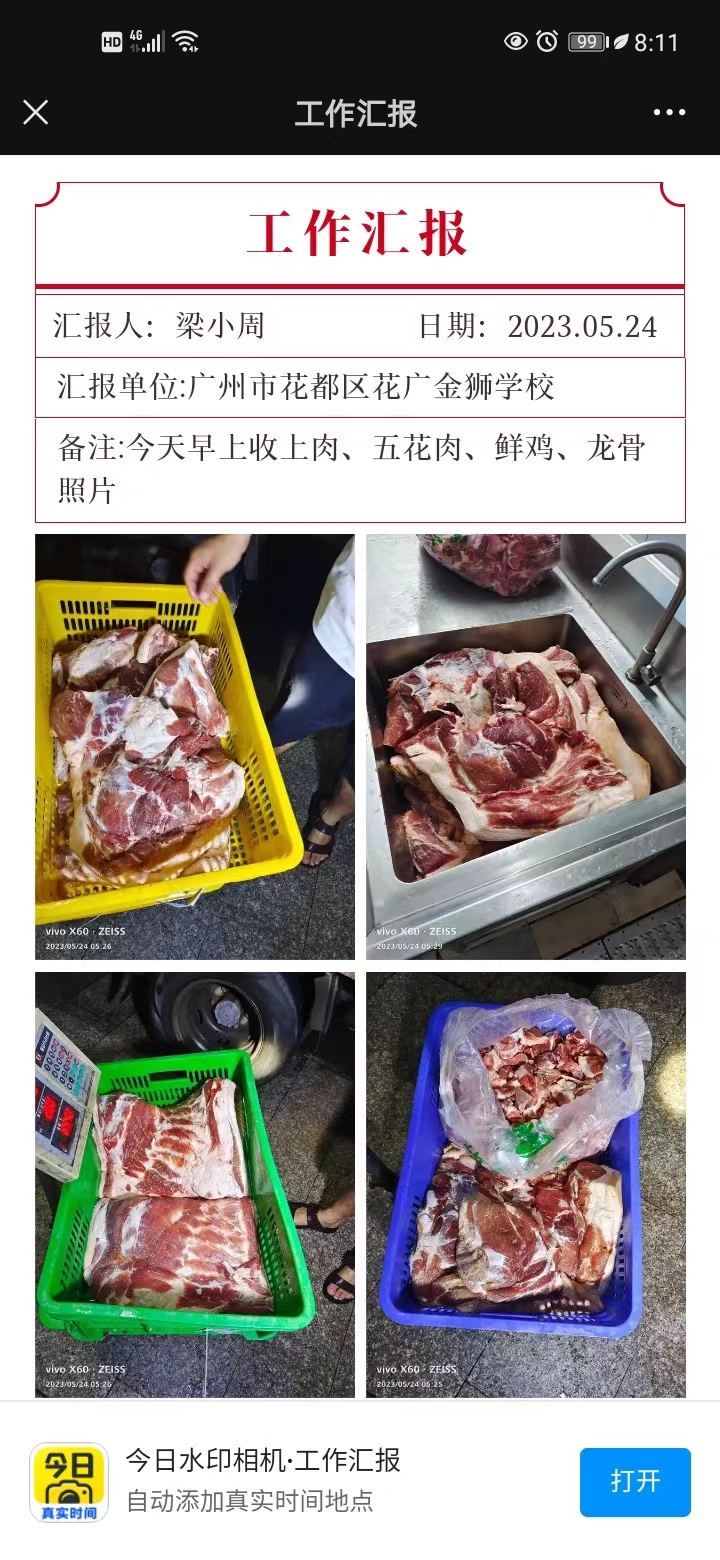Open the blue basket meat photo
This screenshot has width=720, height=1560.
[525, 1184]
